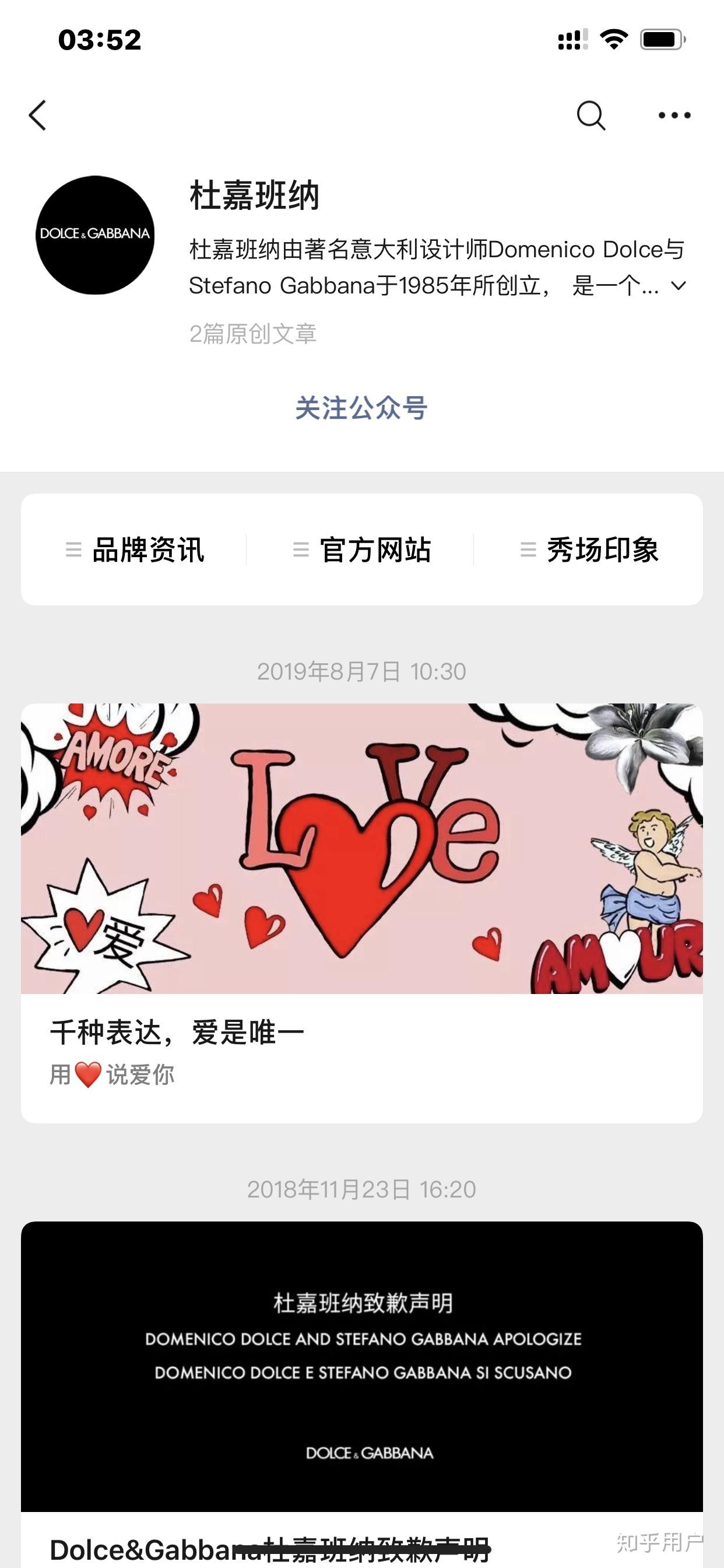Image resolution: width=724 pixels, height=1568 pixels.
Task: Open the 2篇原创文章 list
Action: (x=252, y=334)
